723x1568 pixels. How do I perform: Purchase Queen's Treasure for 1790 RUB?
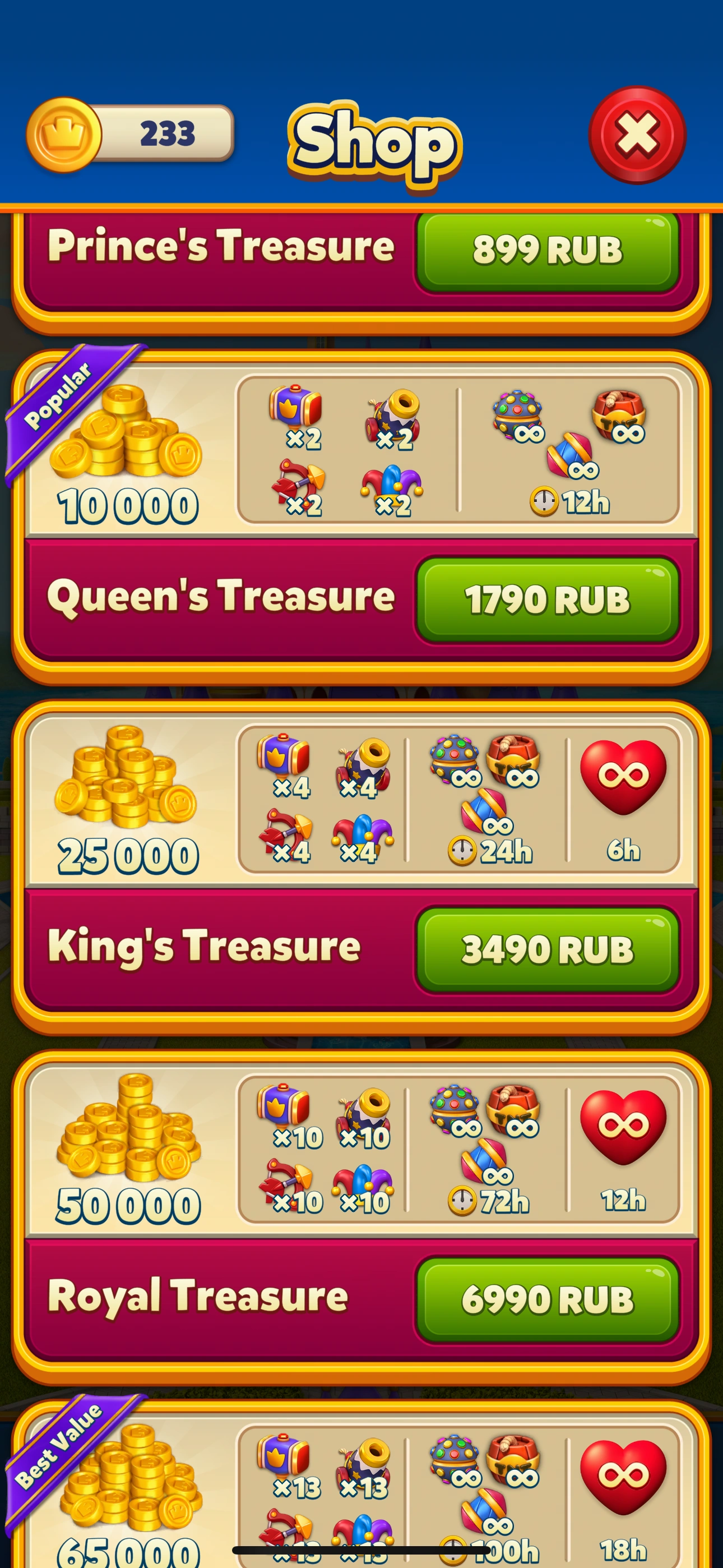click(547, 599)
